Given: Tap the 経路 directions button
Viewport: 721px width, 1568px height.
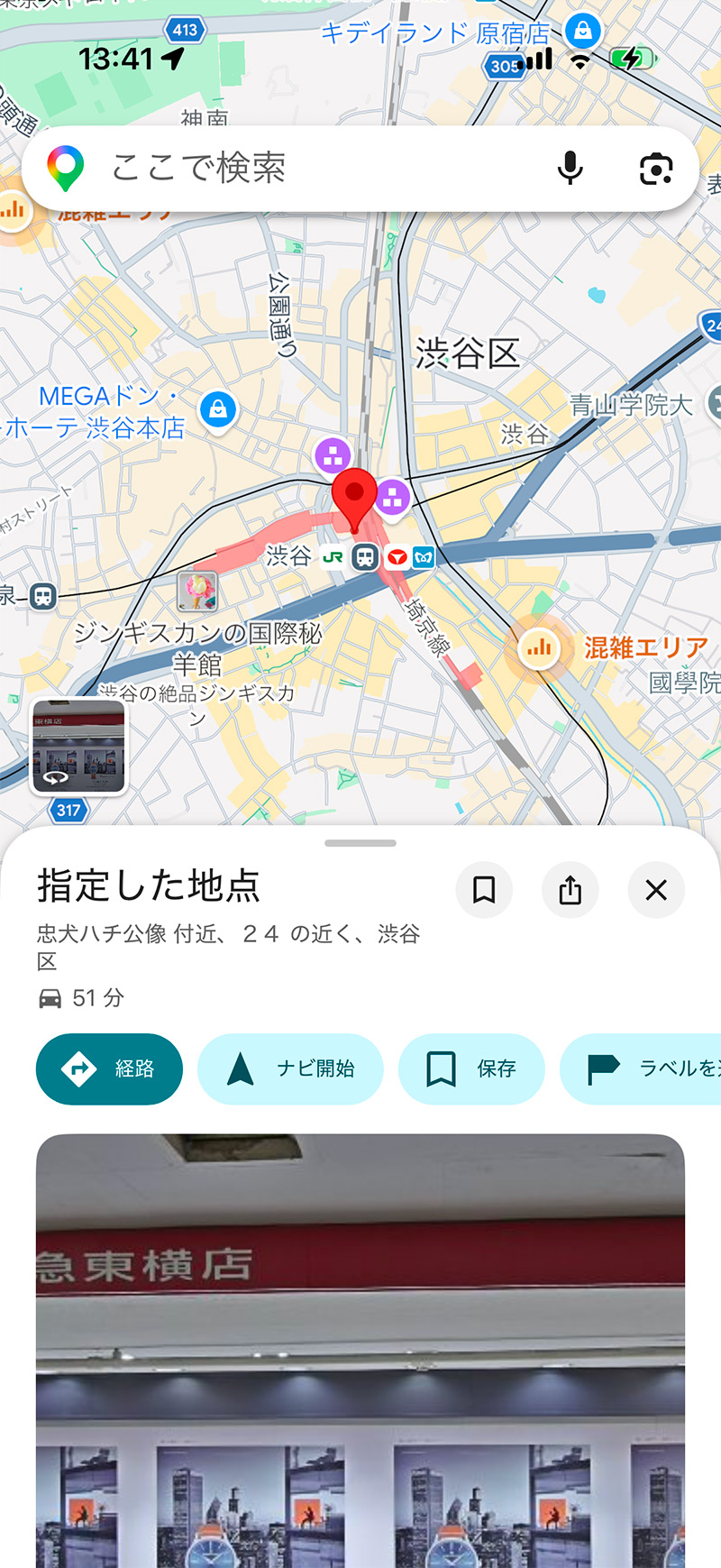Looking at the screenshot, I should (109, 1069).
